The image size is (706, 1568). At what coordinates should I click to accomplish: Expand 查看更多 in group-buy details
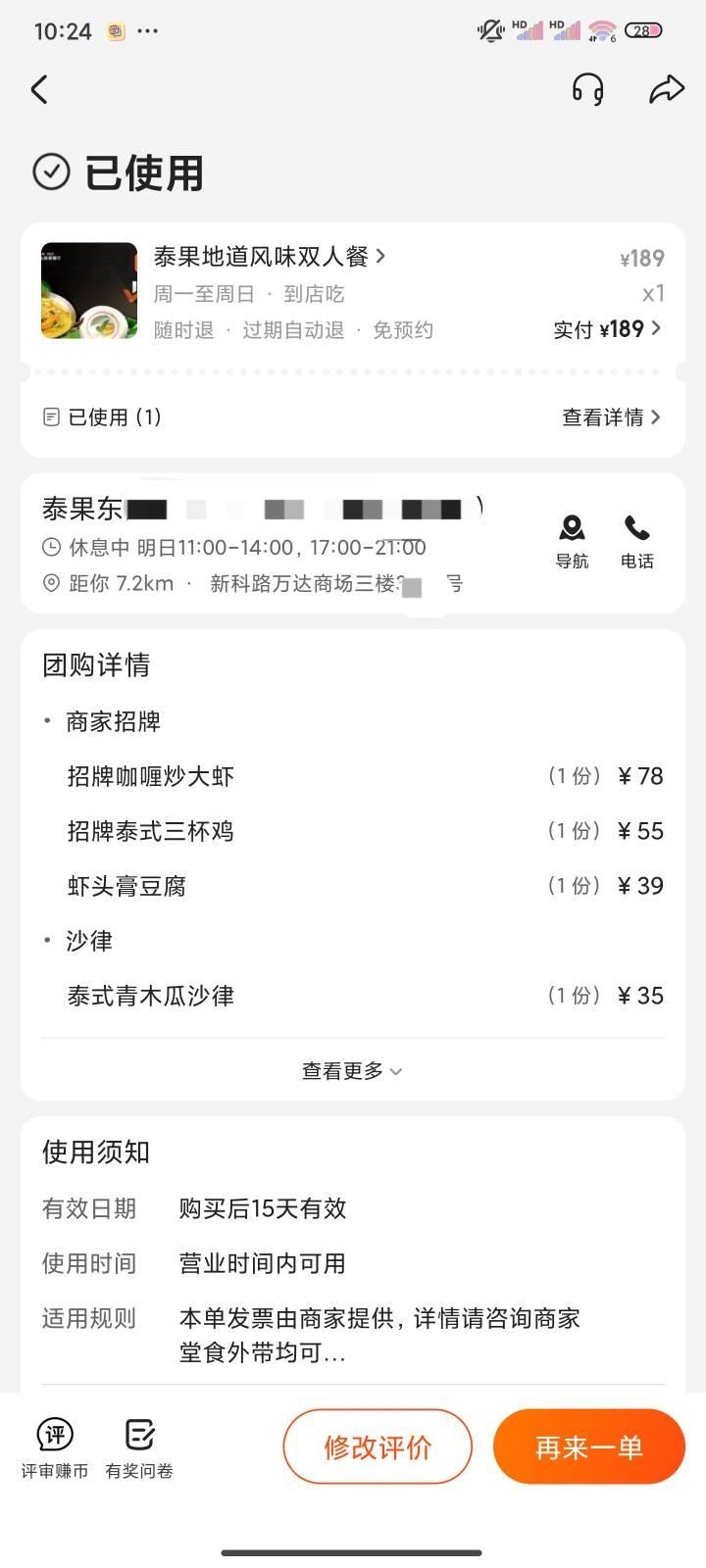click(x=352, y=1071)
